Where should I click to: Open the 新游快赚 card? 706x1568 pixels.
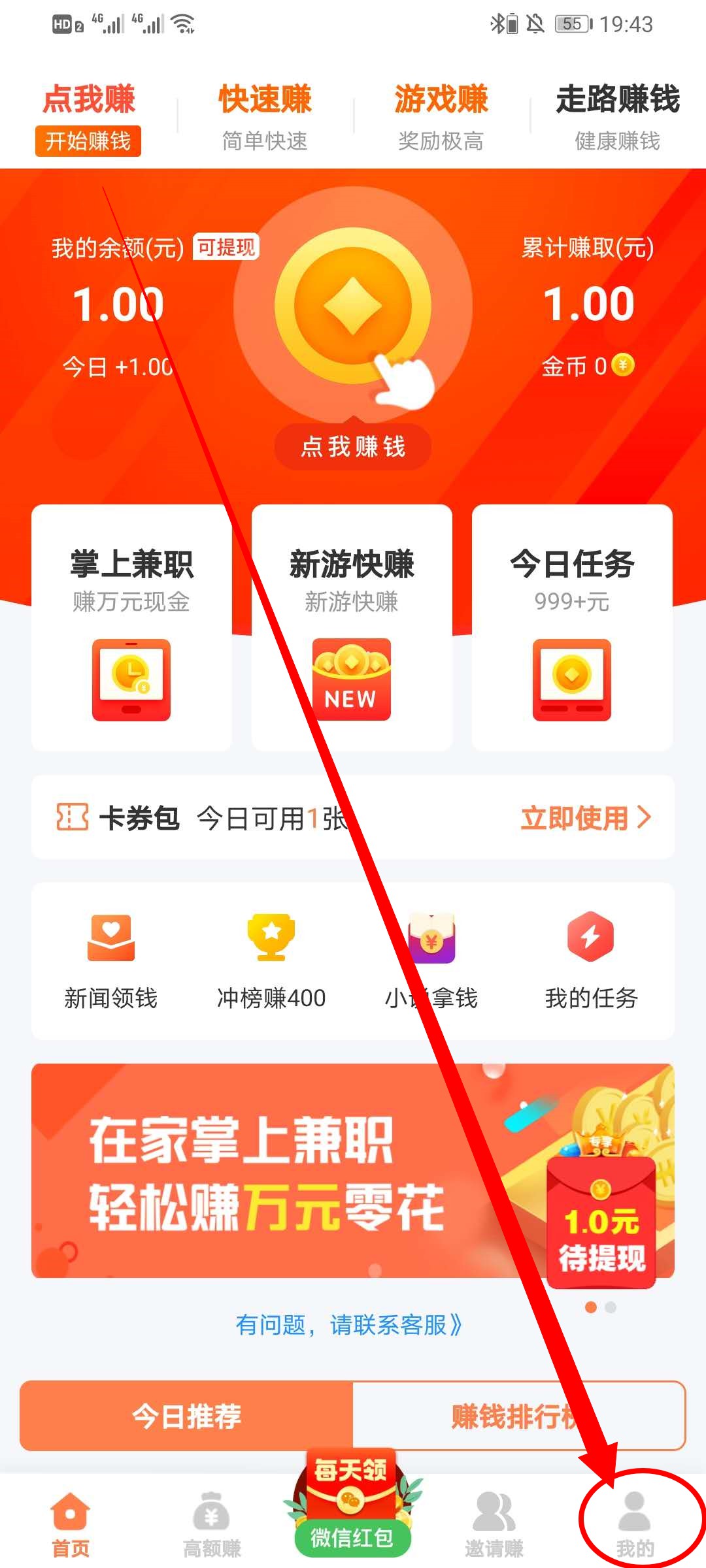352,627
